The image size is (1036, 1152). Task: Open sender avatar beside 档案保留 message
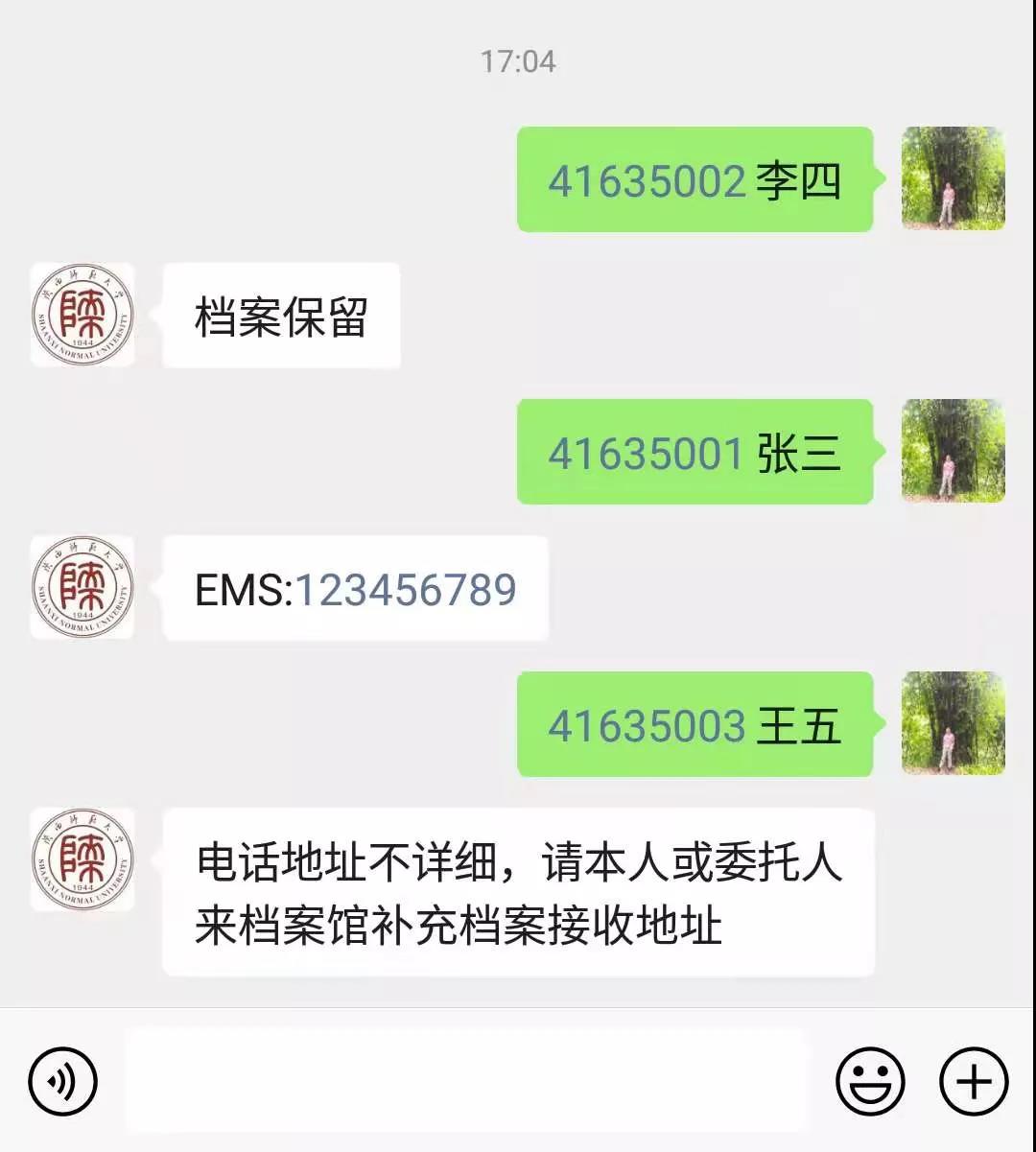point(82,316)
